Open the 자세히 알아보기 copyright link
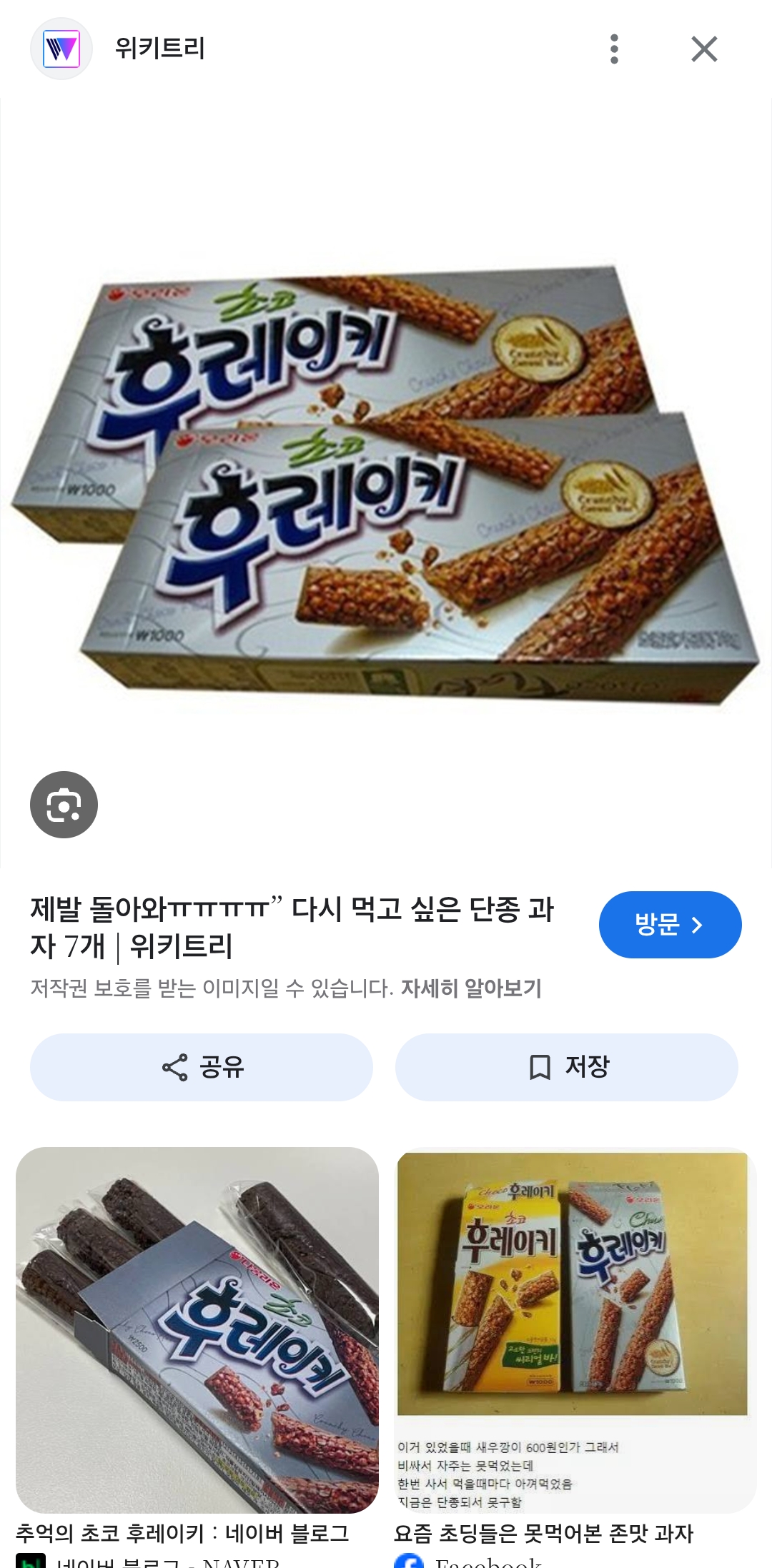 (471, 988)
